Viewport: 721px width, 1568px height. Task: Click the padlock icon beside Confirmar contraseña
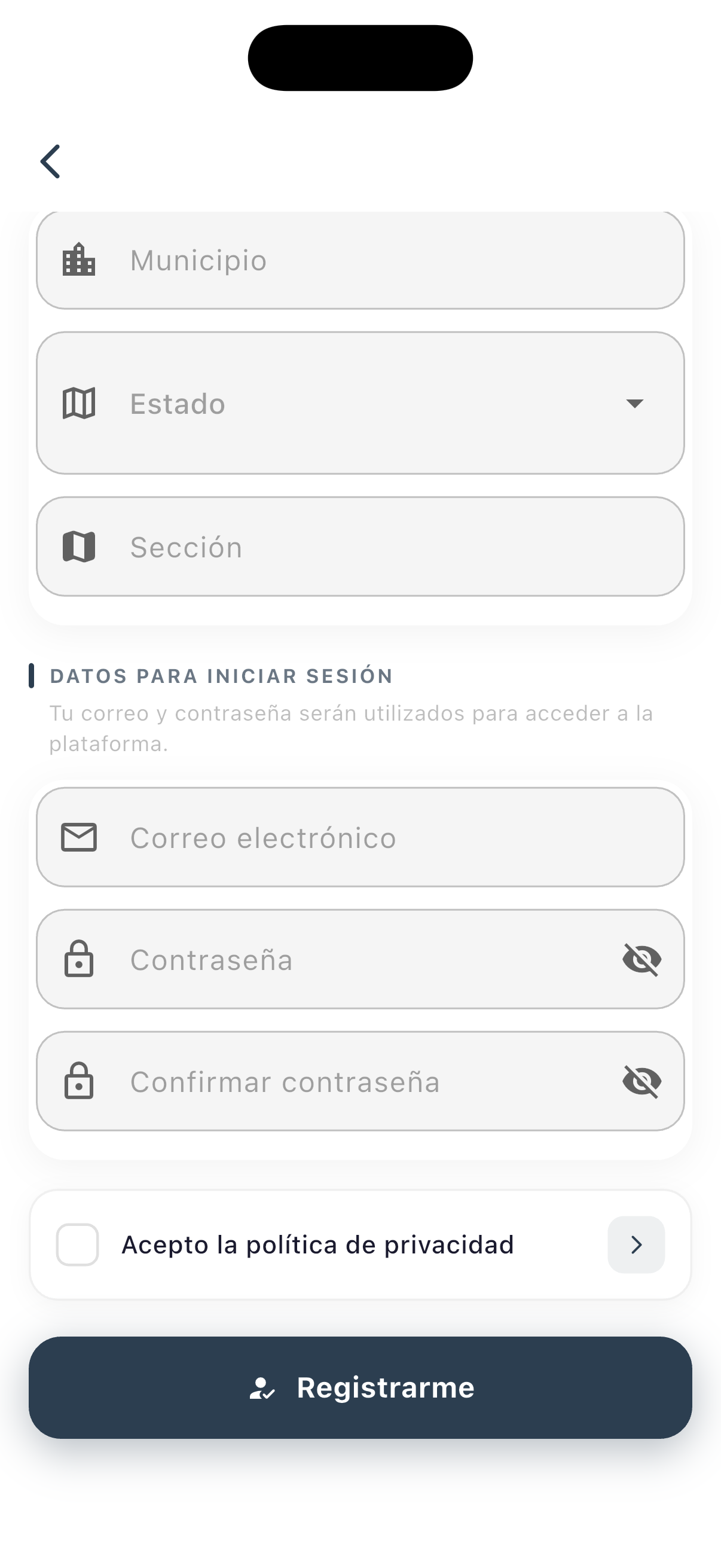point(78,1081)
